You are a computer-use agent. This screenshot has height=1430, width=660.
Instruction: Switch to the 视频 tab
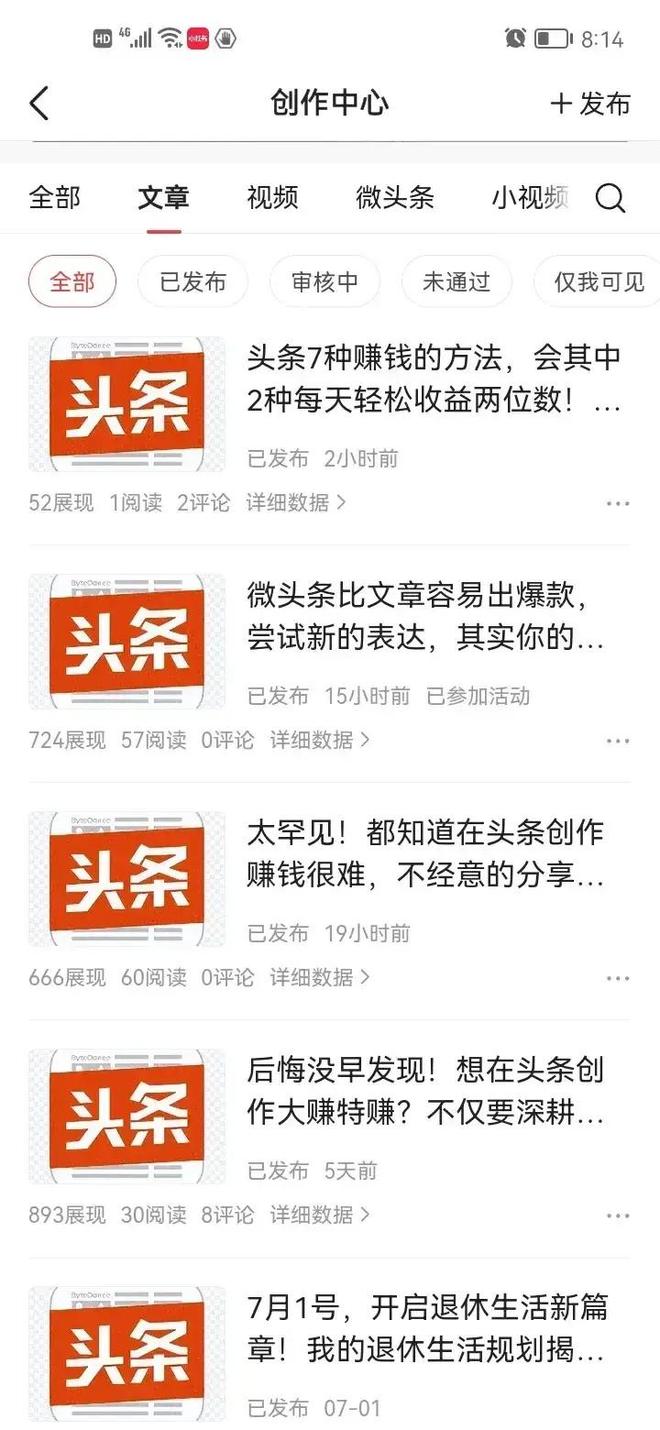[272, 197]
